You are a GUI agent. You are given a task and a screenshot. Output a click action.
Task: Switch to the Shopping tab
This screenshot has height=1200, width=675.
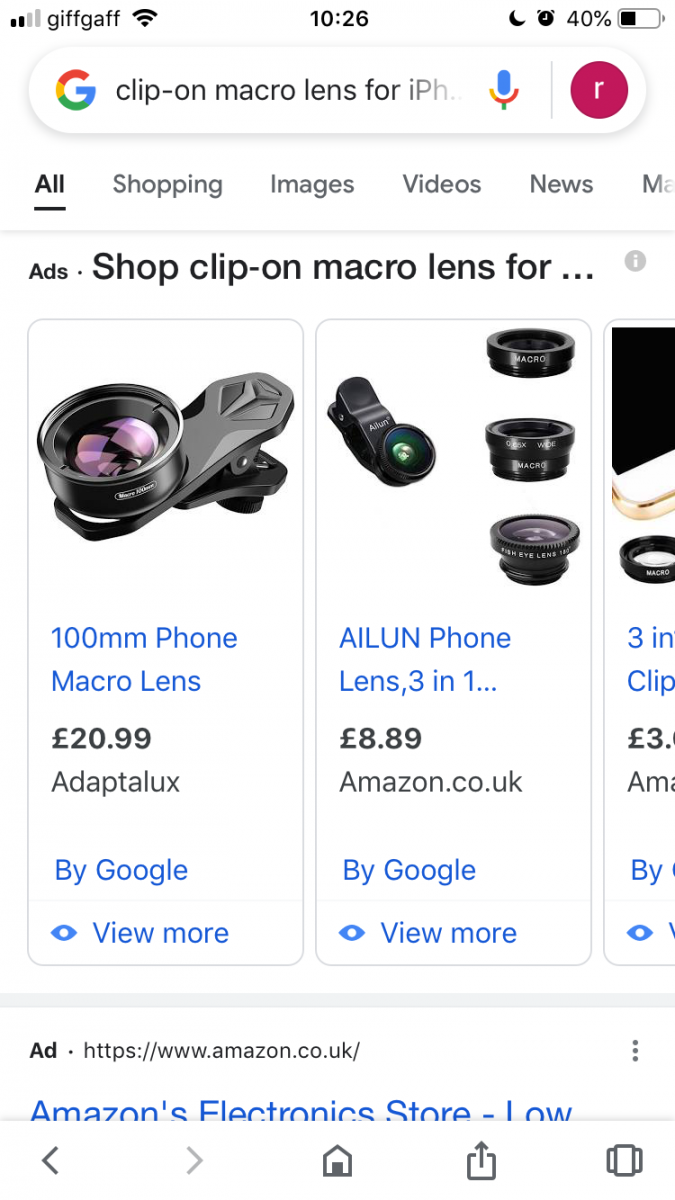(x=167, y=185)
